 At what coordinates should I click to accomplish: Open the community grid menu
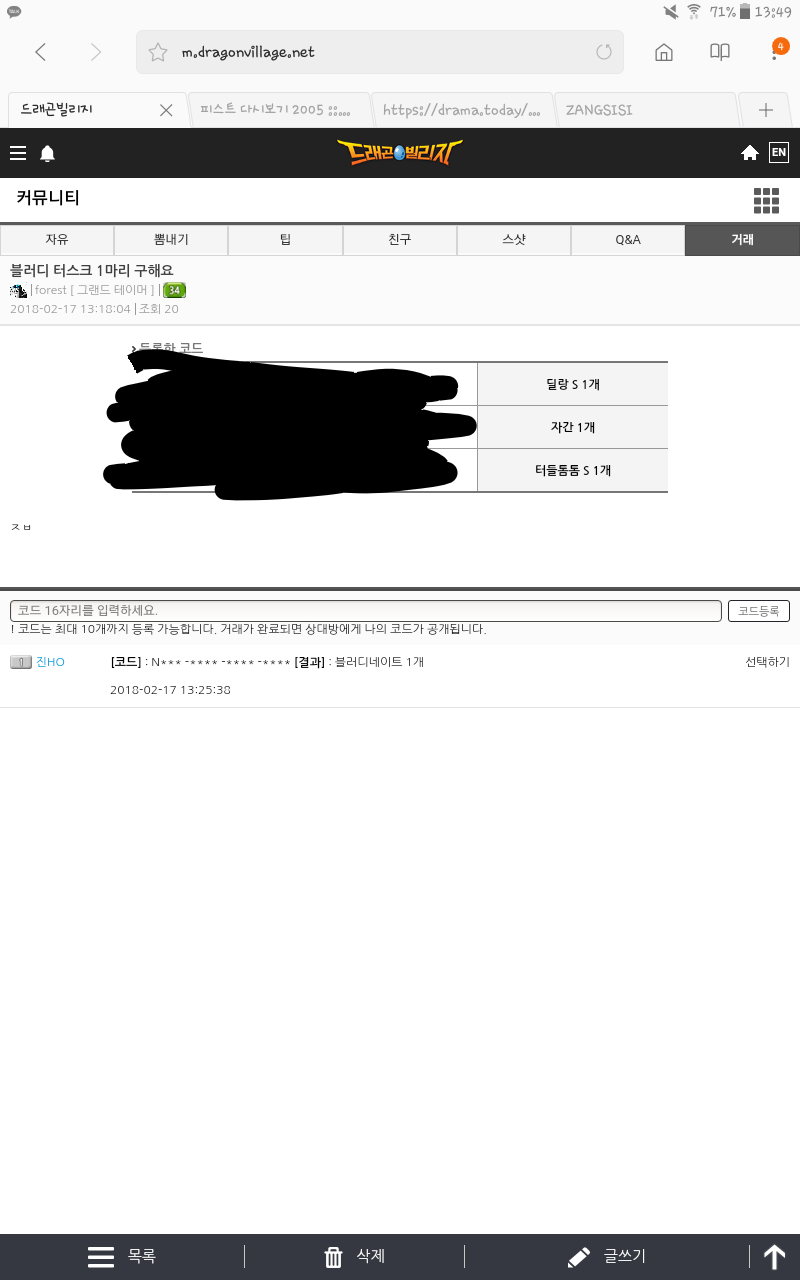(766, 201)
